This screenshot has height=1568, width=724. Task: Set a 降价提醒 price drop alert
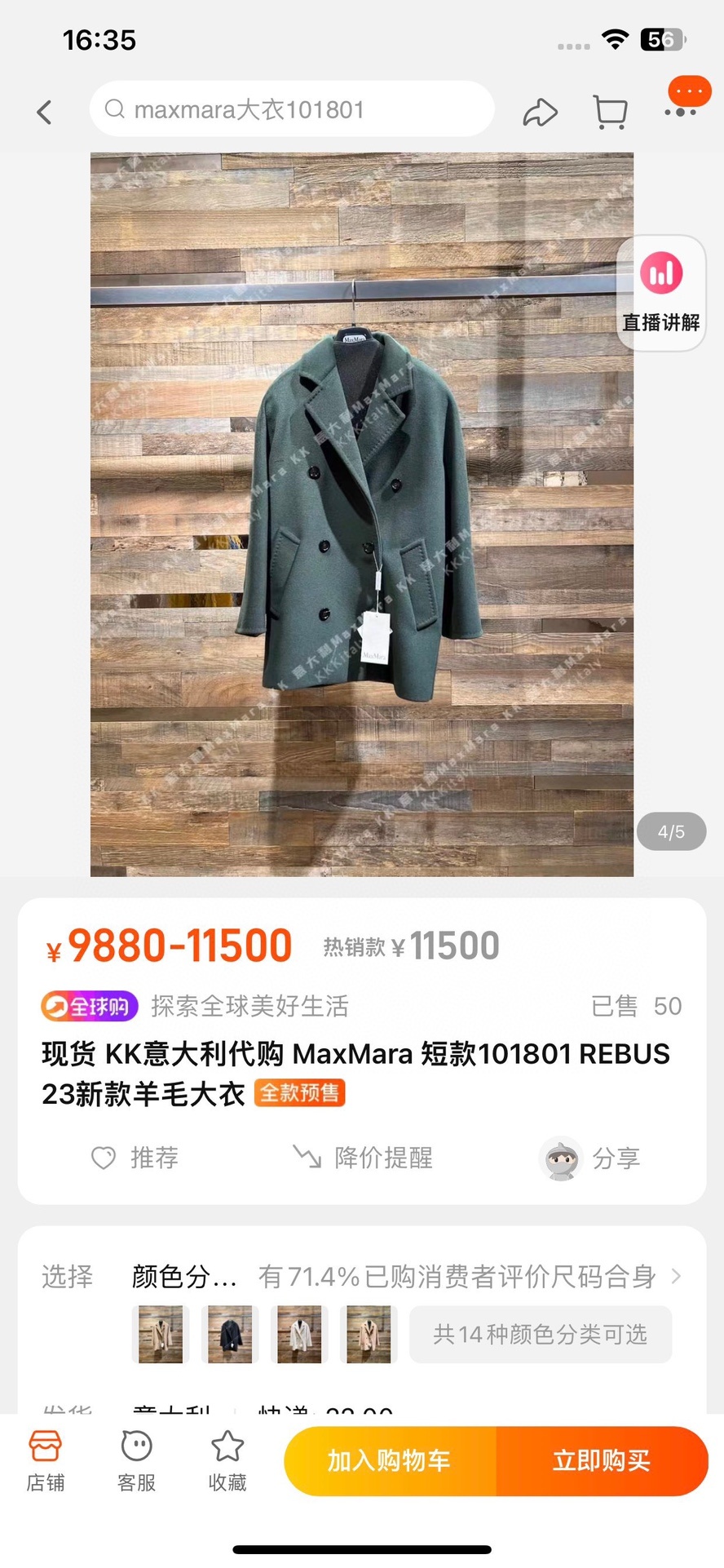pyautogui.click(x=364, y=1158)
